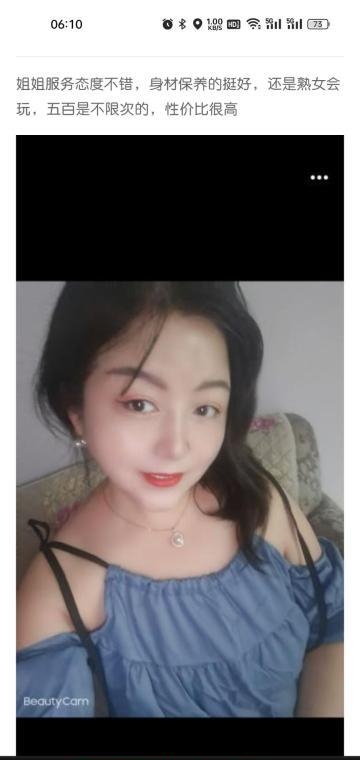Open the embedded selfie image in full view
360x760 pixels.
(x=180, y=499)
